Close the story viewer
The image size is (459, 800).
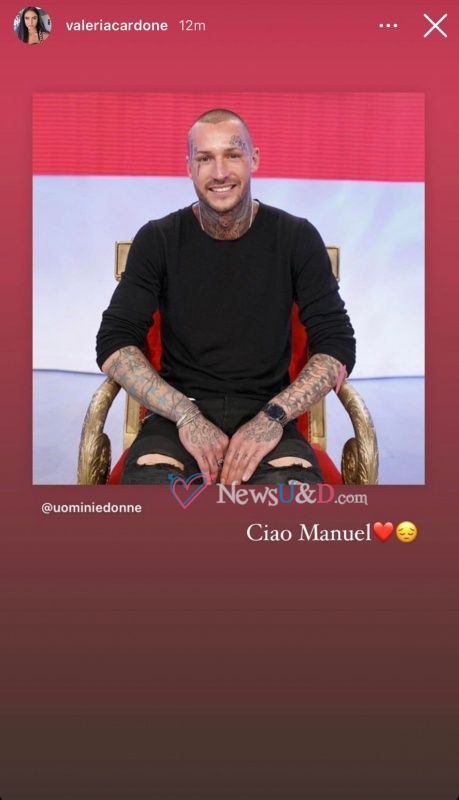point(435,26)
